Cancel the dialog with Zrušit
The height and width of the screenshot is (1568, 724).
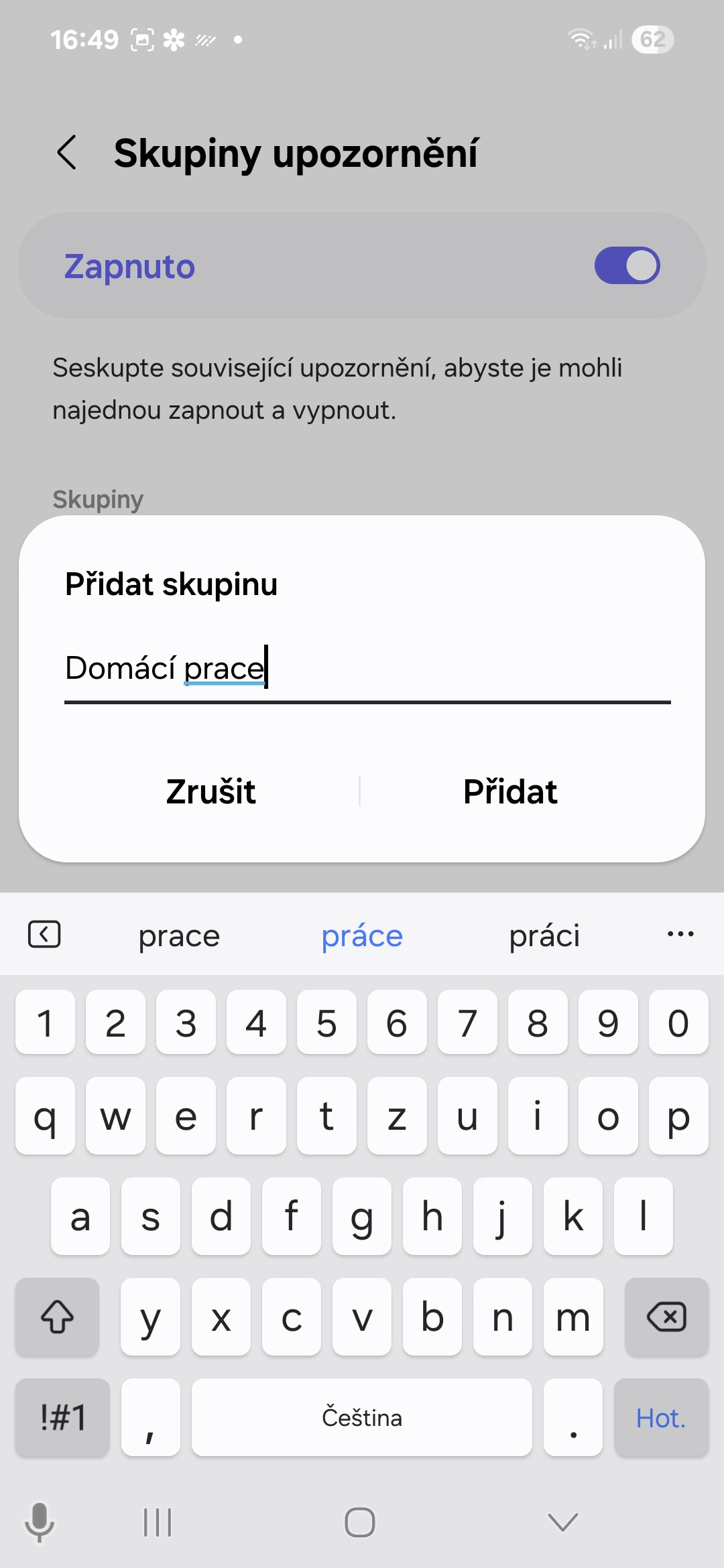point(210,791)
